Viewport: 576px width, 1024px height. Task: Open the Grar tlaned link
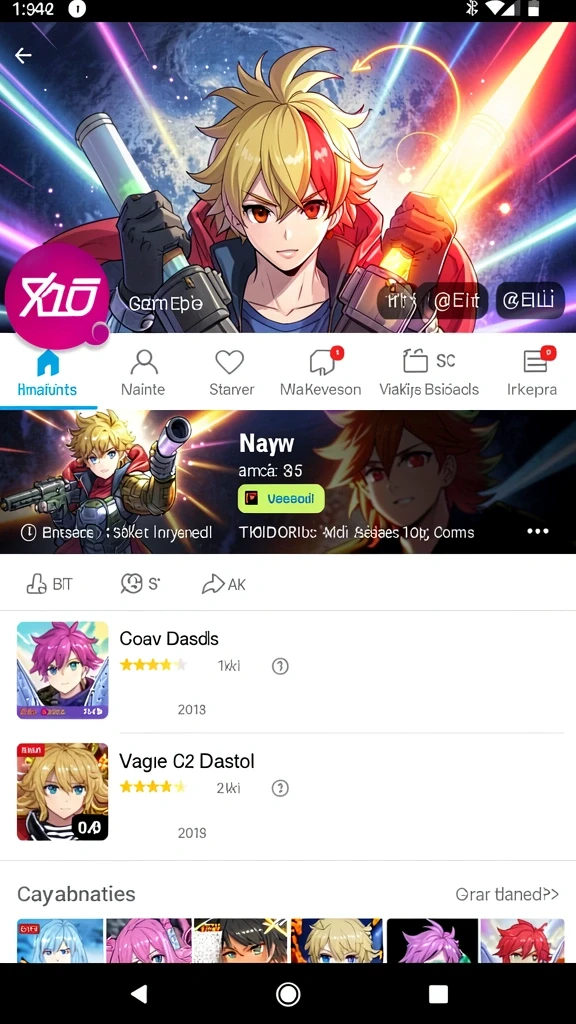[x=507, y=894]
